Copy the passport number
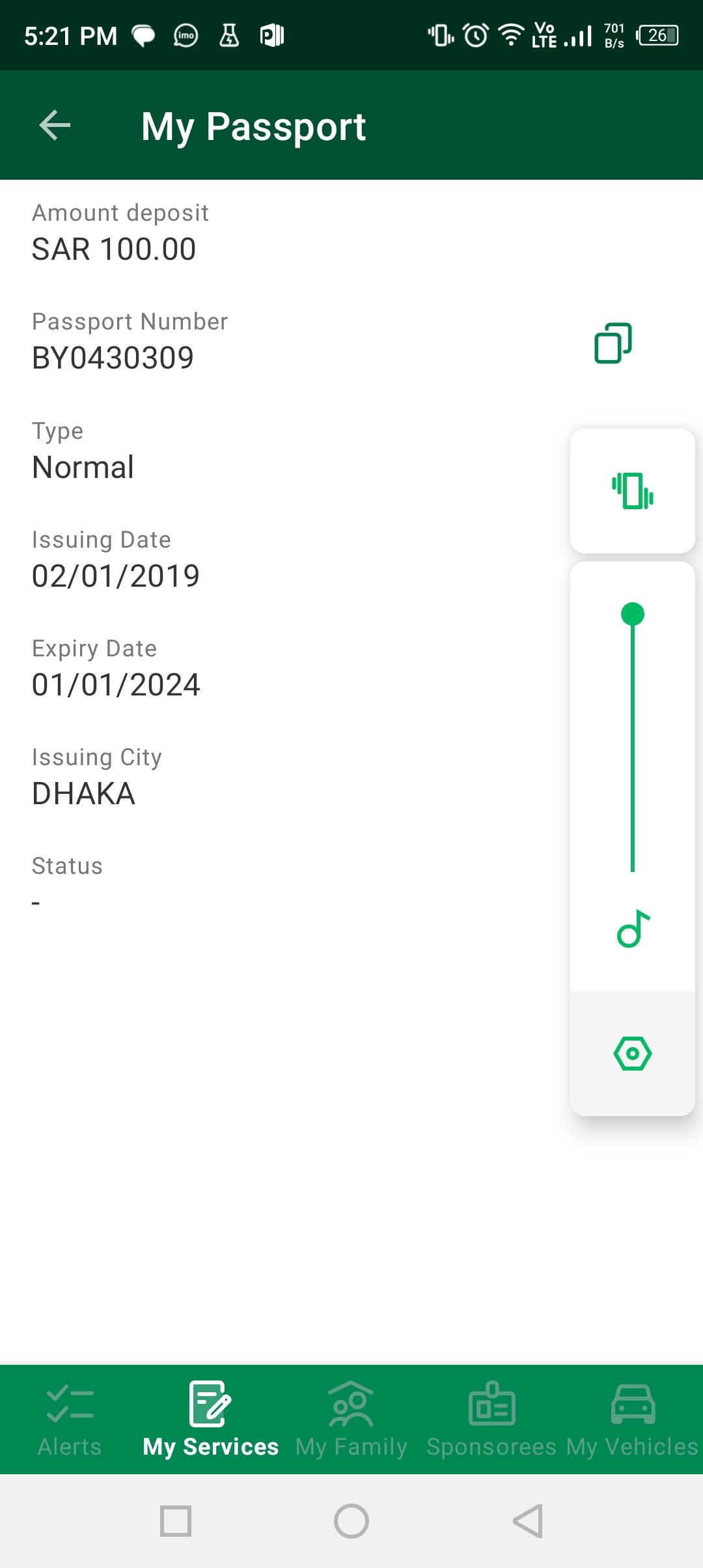Image resolution: width=703 pixels, height=1568 pixels. [x=613, y=343]
